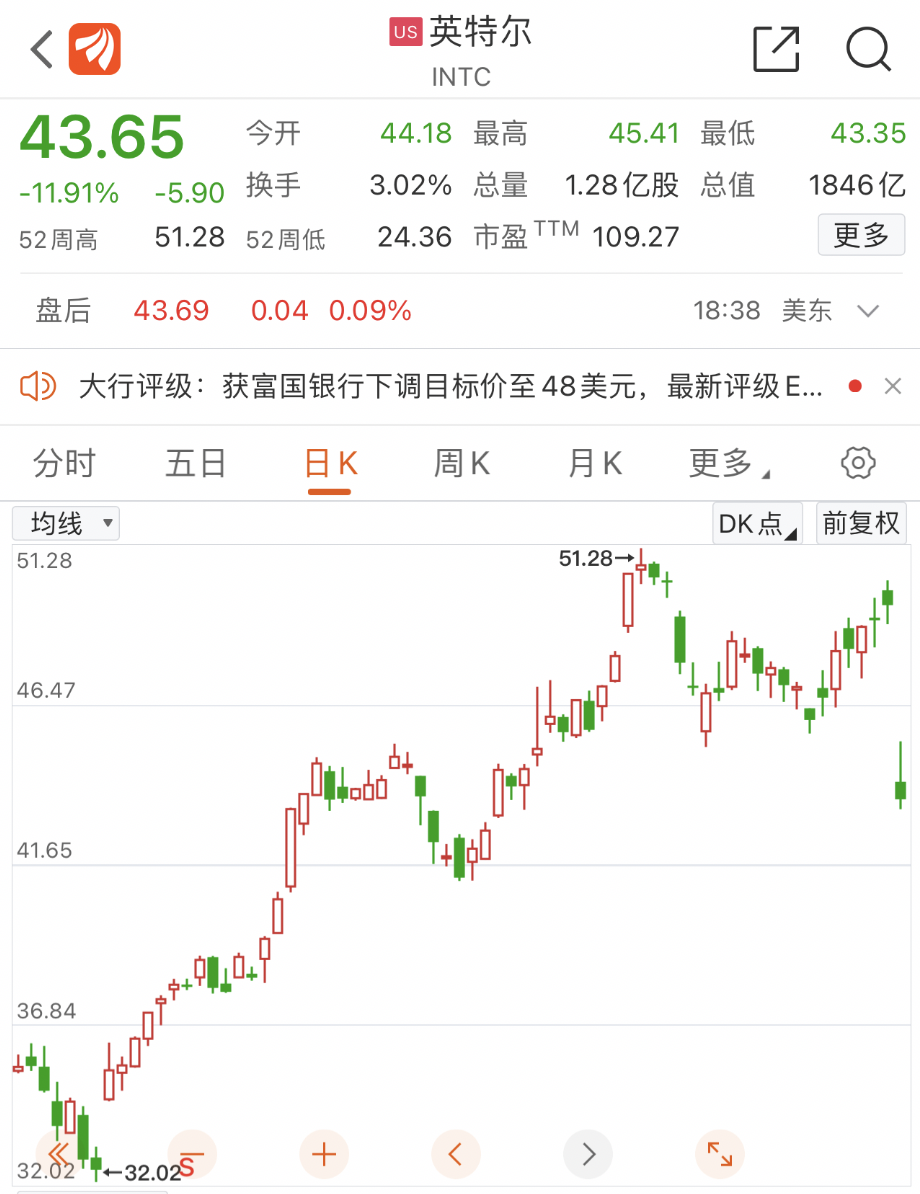This screenshot has height=1194, width=920.
Task: Expand the 盘后 after-hours row
Action: [x=867, y=311]
